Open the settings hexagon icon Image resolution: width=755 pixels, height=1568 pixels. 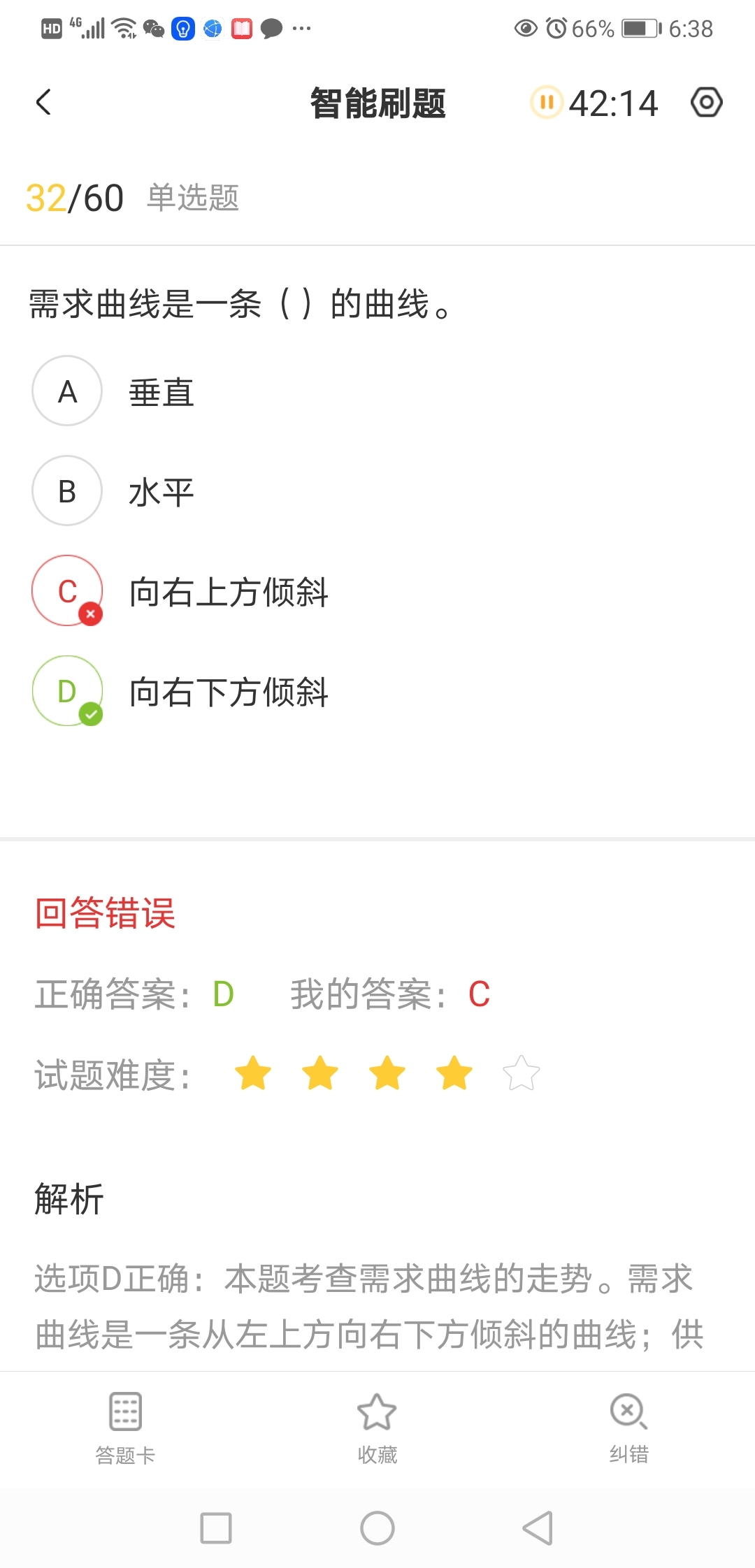pyautogui.click(x=706, y=103)
